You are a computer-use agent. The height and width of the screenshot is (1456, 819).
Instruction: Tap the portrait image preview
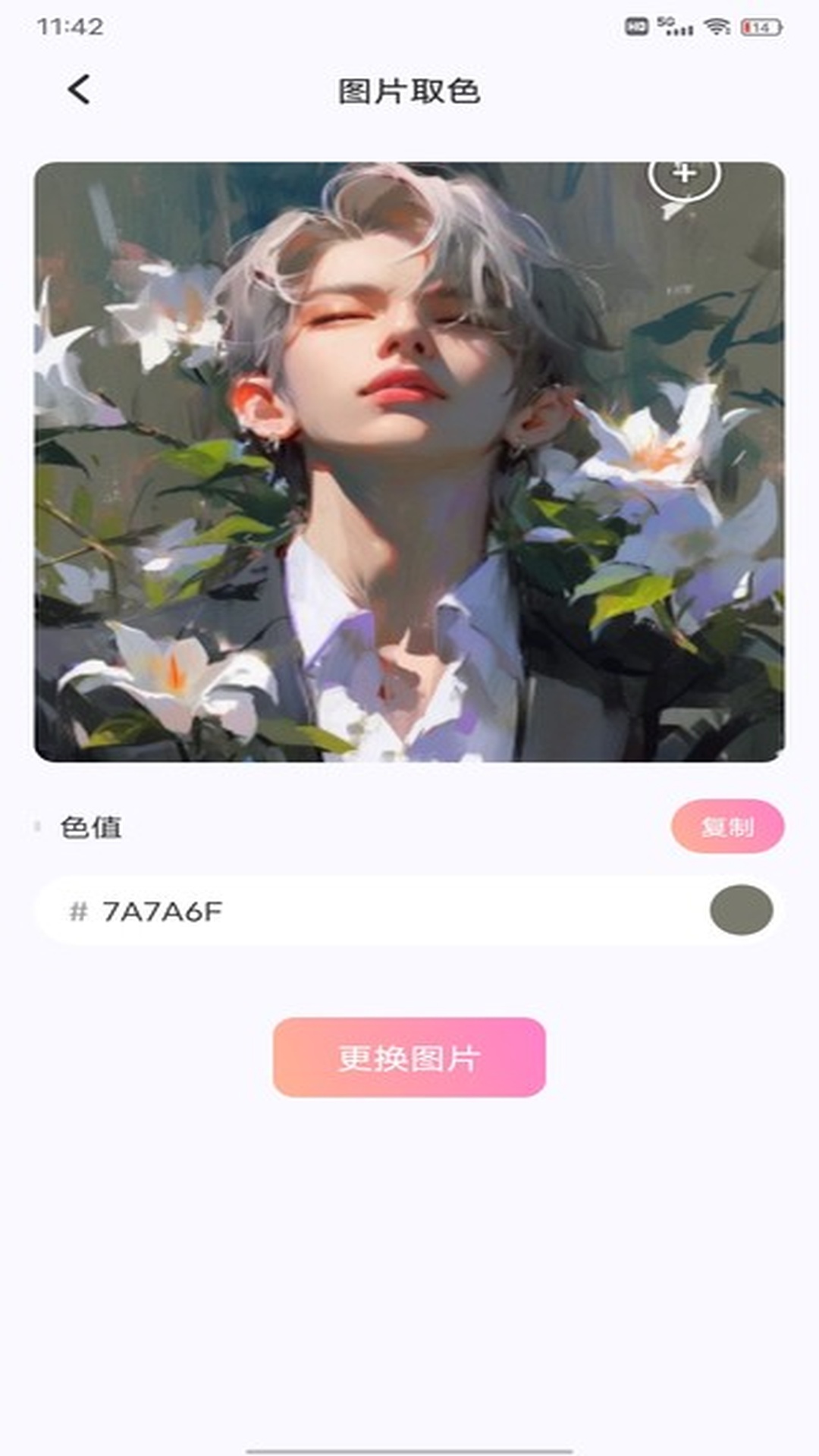click(409, 463)
